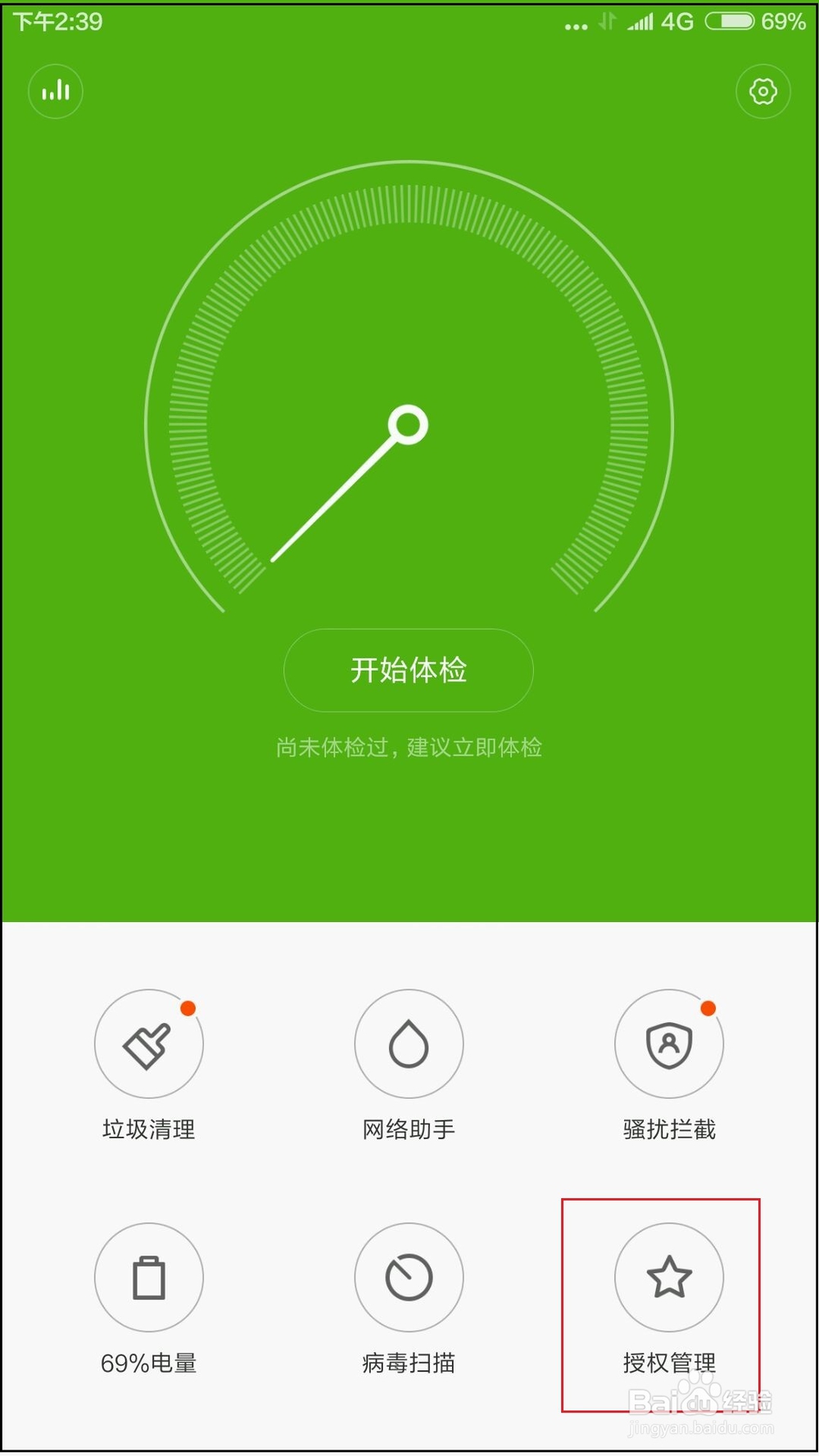819x1456 pixels.
Task: Open the 授权管理 permissions manager
Action: 669,1277
